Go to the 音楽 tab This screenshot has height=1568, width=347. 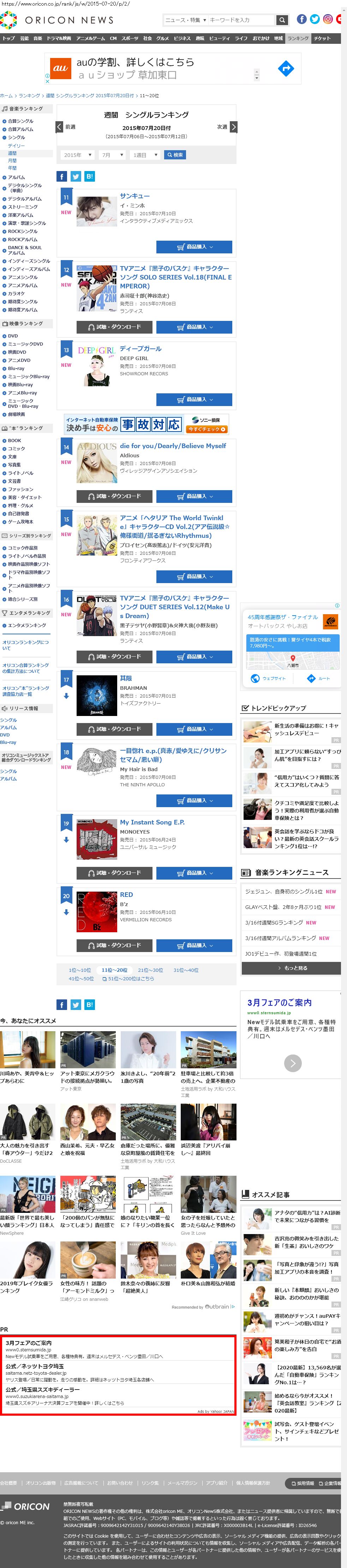click(38, 39)
